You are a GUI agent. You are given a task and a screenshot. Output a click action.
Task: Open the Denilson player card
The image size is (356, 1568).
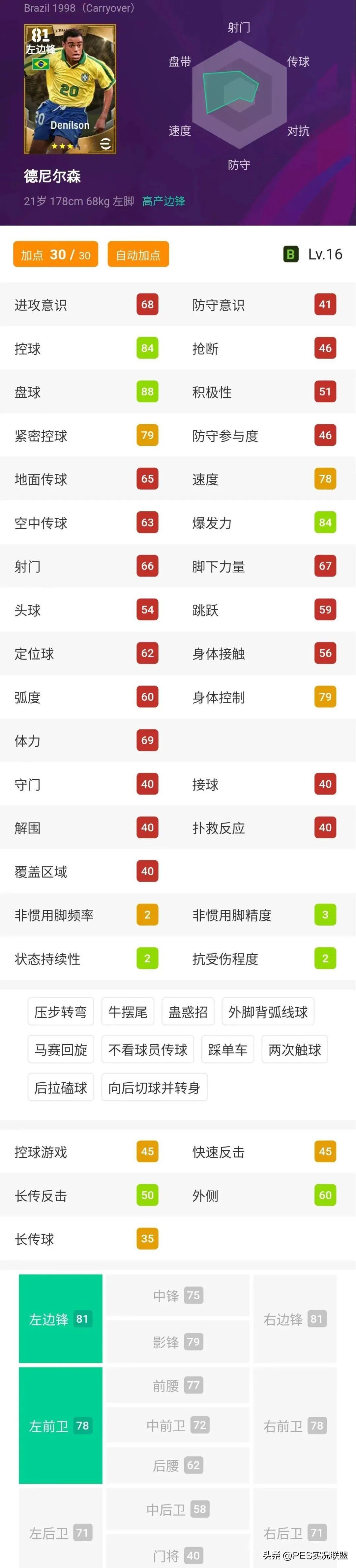pos(70,89)
